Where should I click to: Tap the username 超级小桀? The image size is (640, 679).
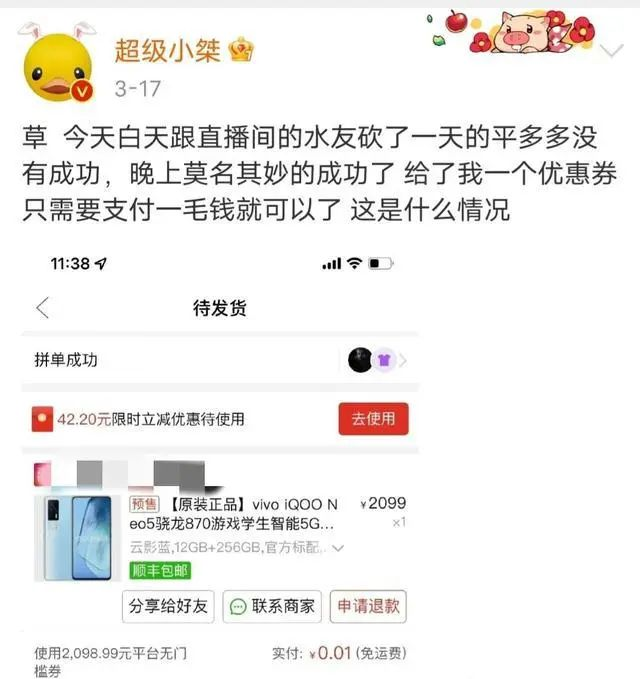[x=168, y=51]
